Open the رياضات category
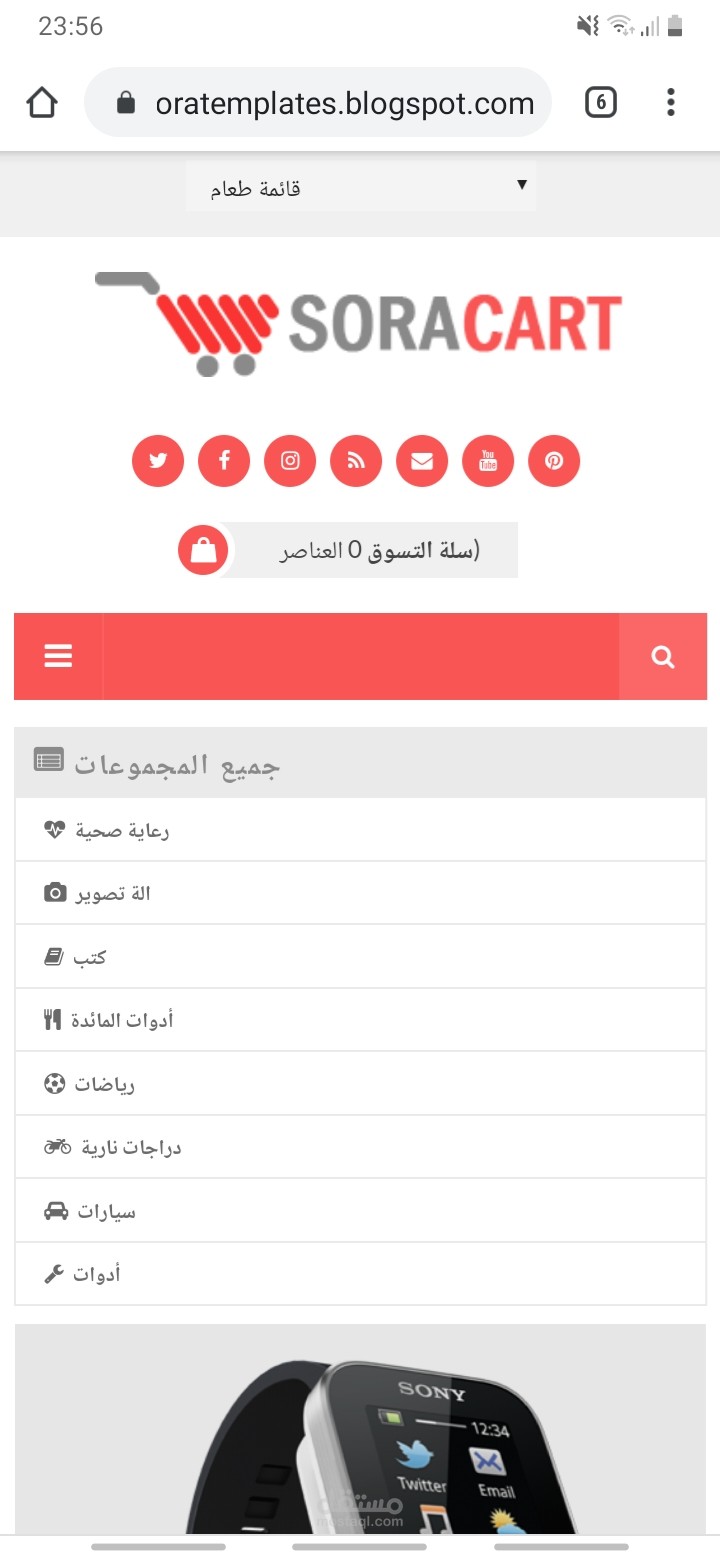This screenshot has width=720, height=1560. pyautogui.click(x=360, y=1084)
